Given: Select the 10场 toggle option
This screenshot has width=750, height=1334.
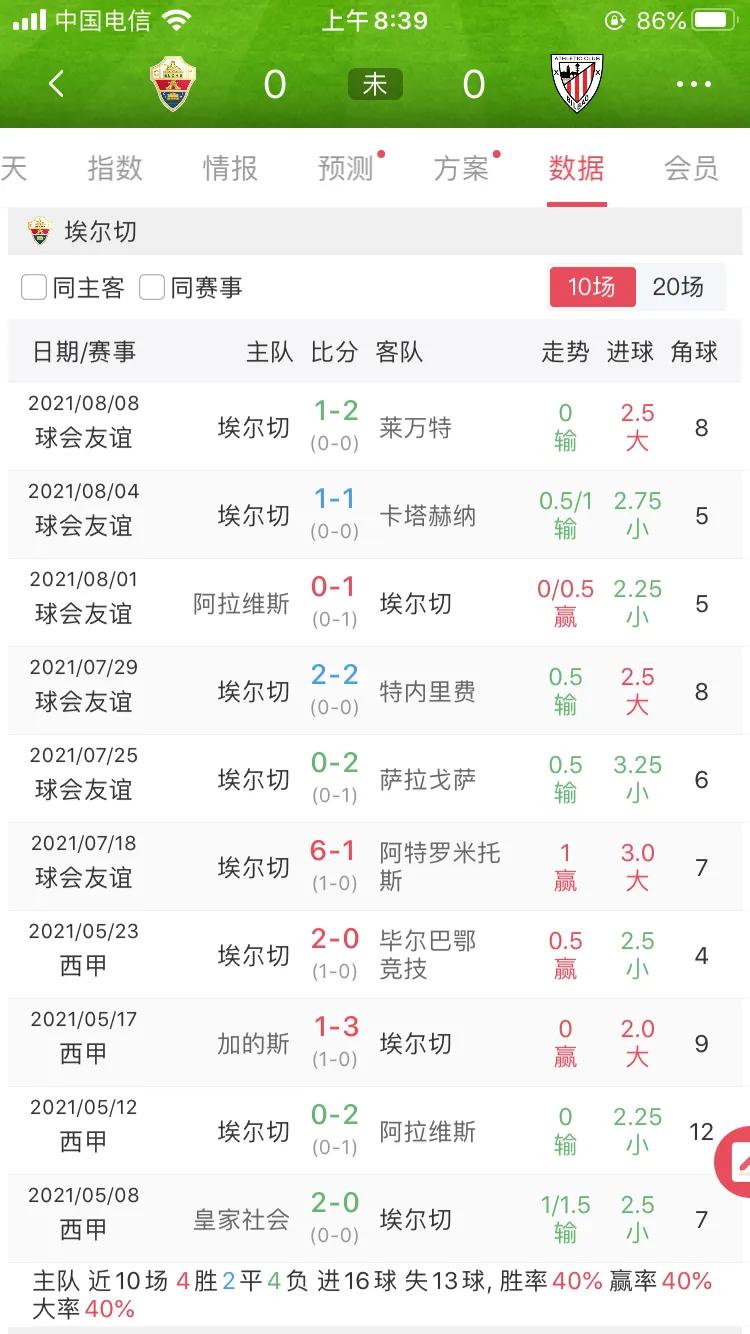Looking at the screenshot, I should pos(592,287).
